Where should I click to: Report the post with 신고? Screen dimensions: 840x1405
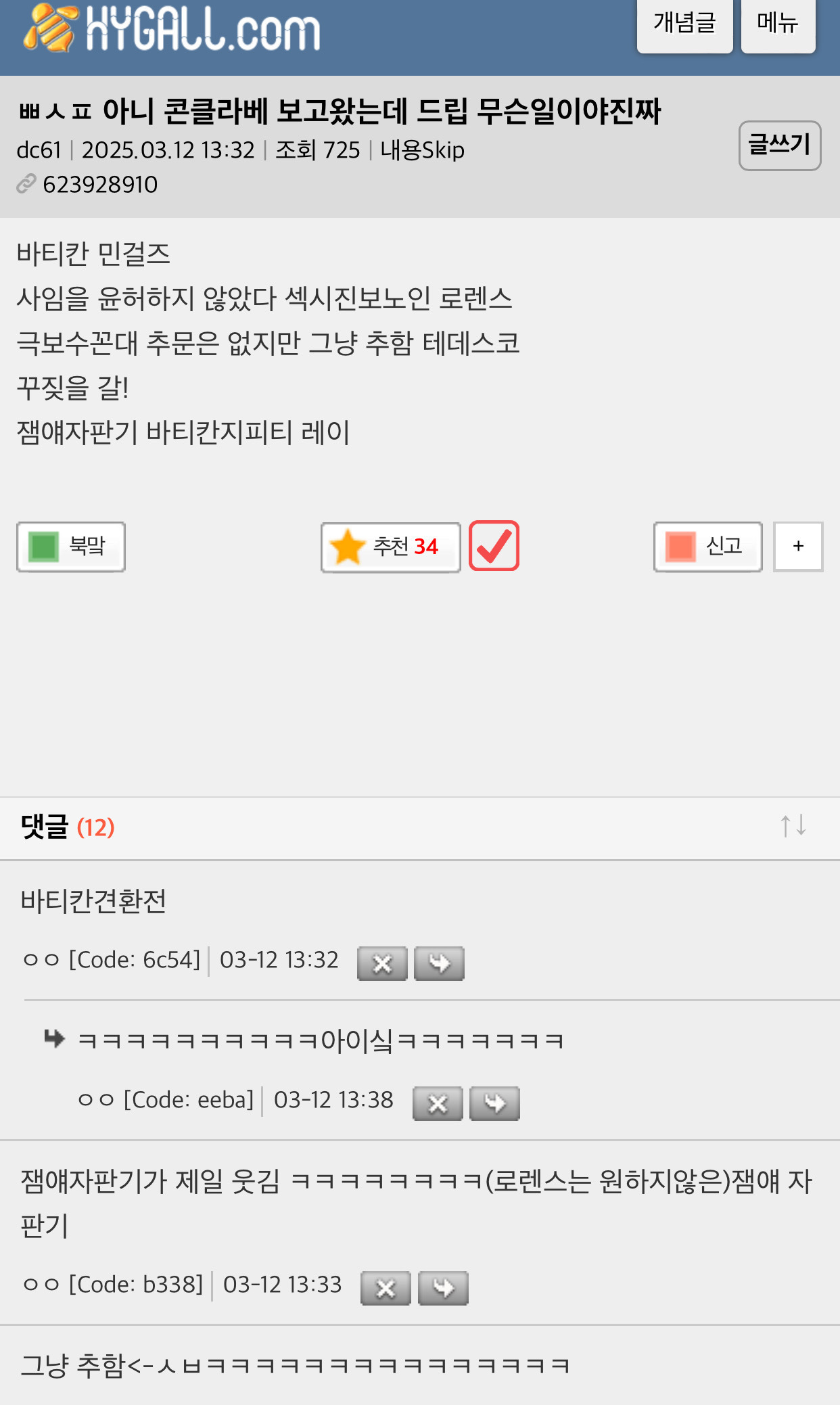click(707, 547)
